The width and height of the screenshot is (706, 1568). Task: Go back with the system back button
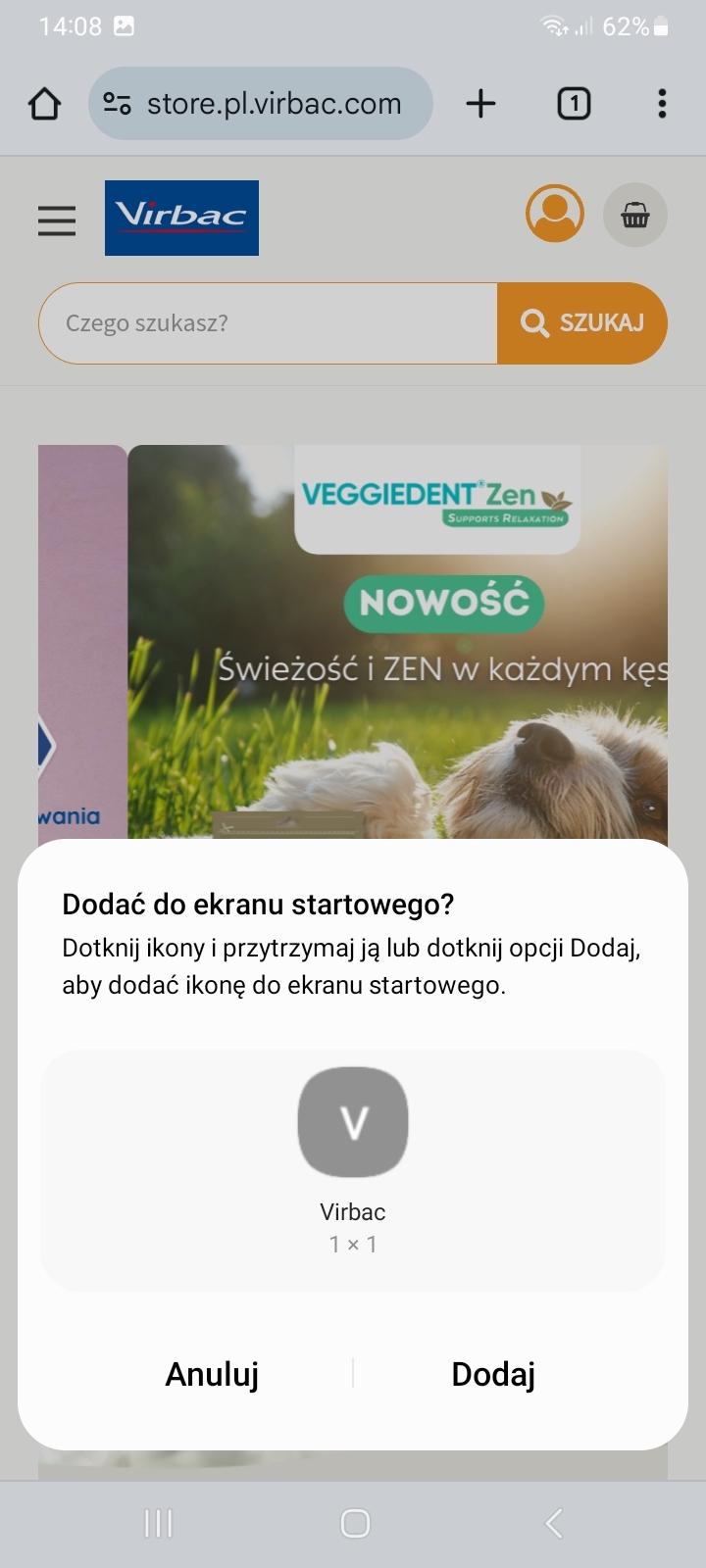point(553,1523)
